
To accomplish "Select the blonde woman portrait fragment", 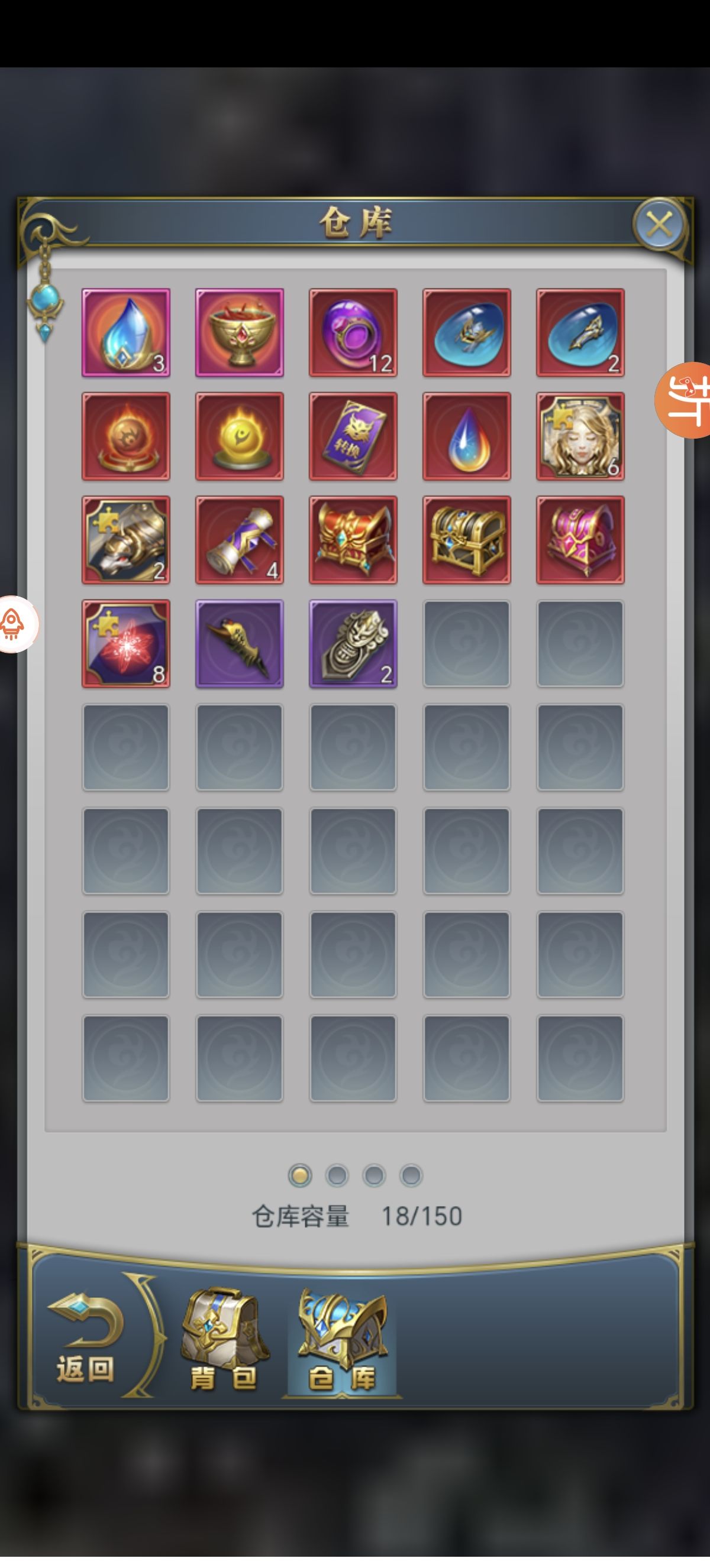I will pyautogui.click(x=580, y=436).
